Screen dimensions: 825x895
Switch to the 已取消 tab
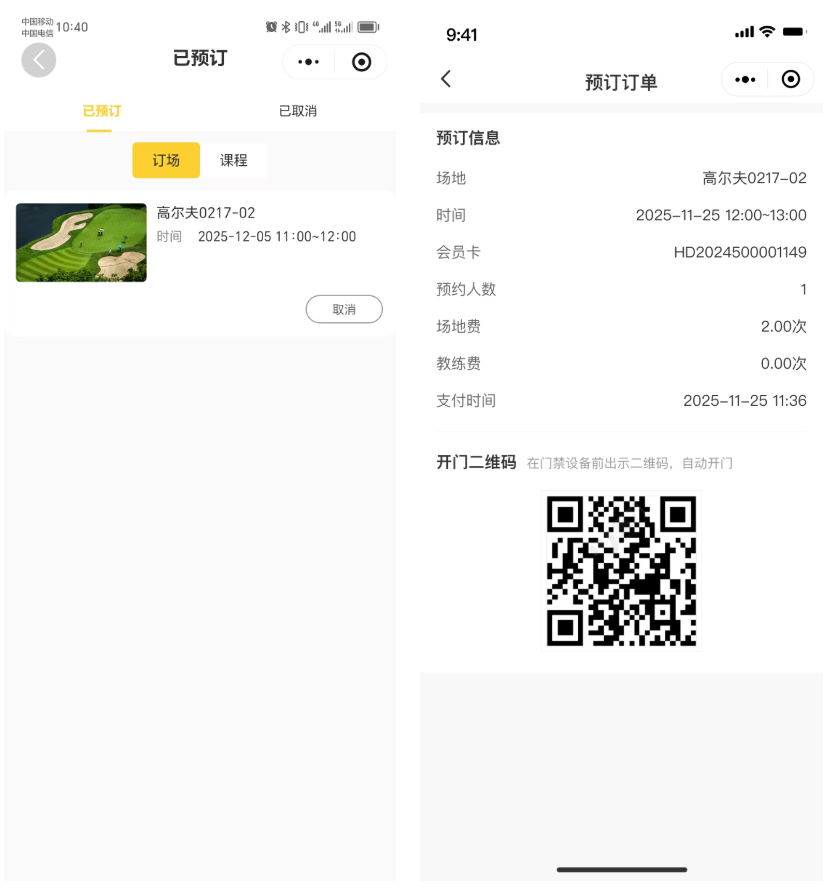coord(298,111)
